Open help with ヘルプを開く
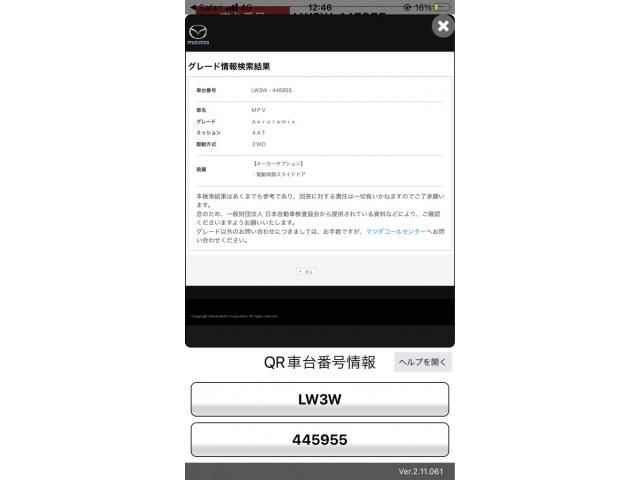640x480 pixels. pyautogui.click(x=423, y=362)
